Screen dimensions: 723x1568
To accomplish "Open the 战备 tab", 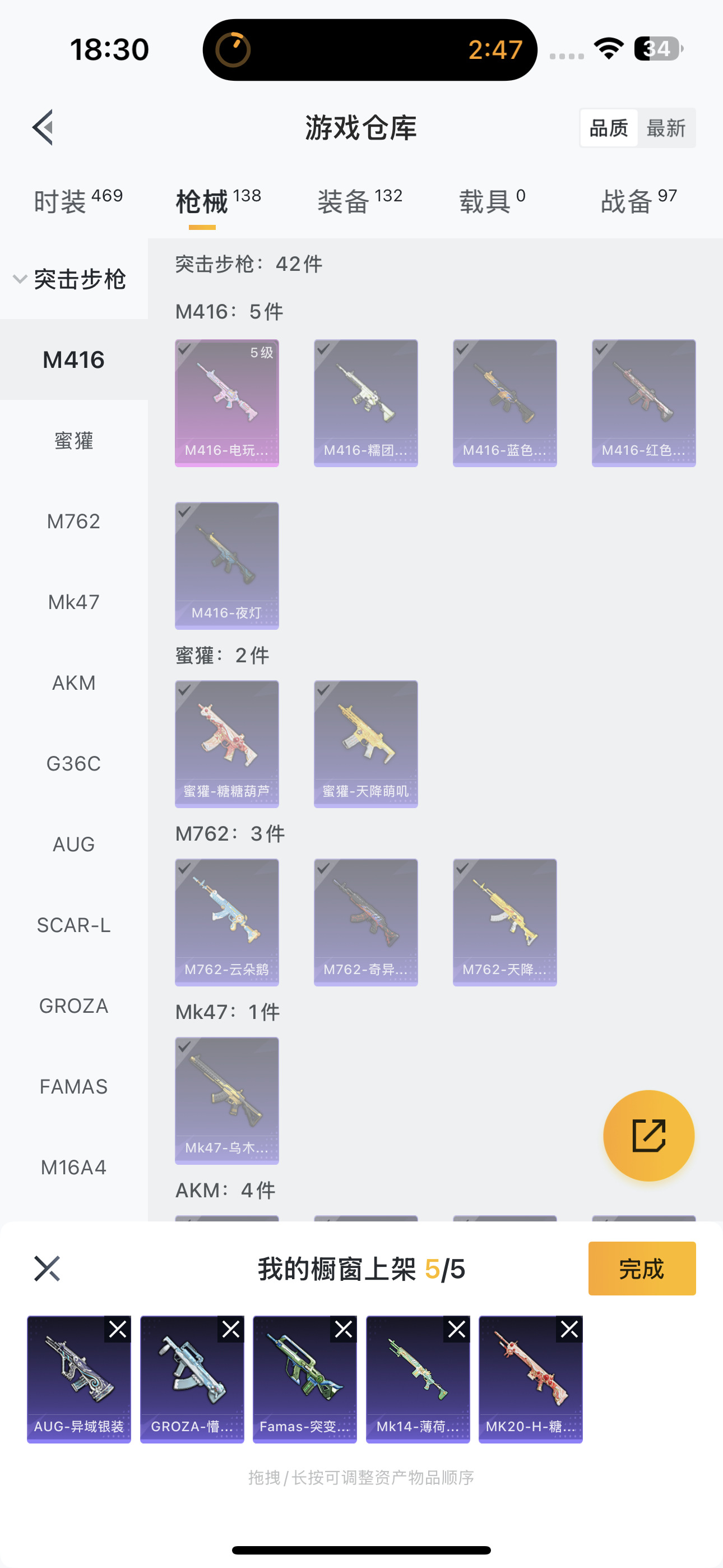I will 638,201.
